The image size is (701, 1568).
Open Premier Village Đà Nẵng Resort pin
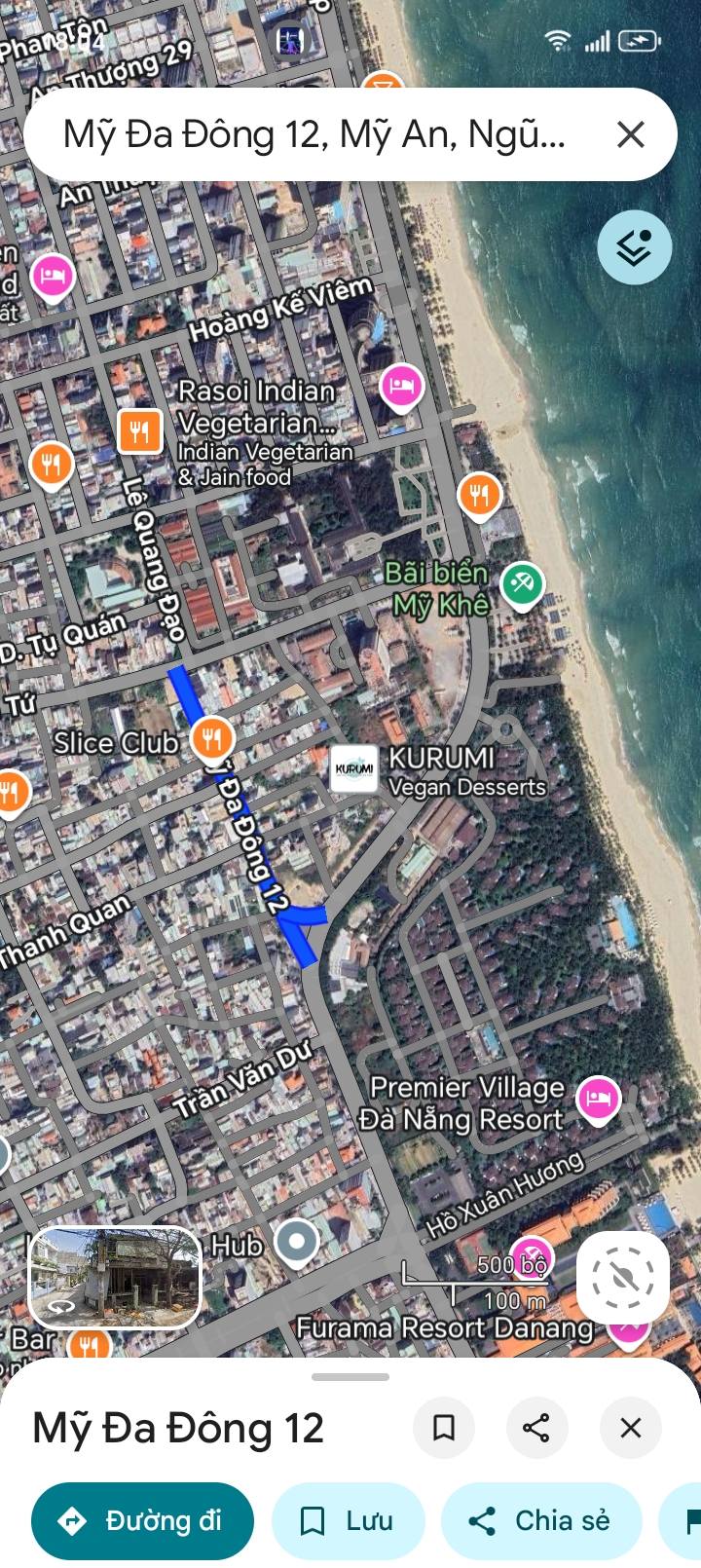click(598, 1100)
